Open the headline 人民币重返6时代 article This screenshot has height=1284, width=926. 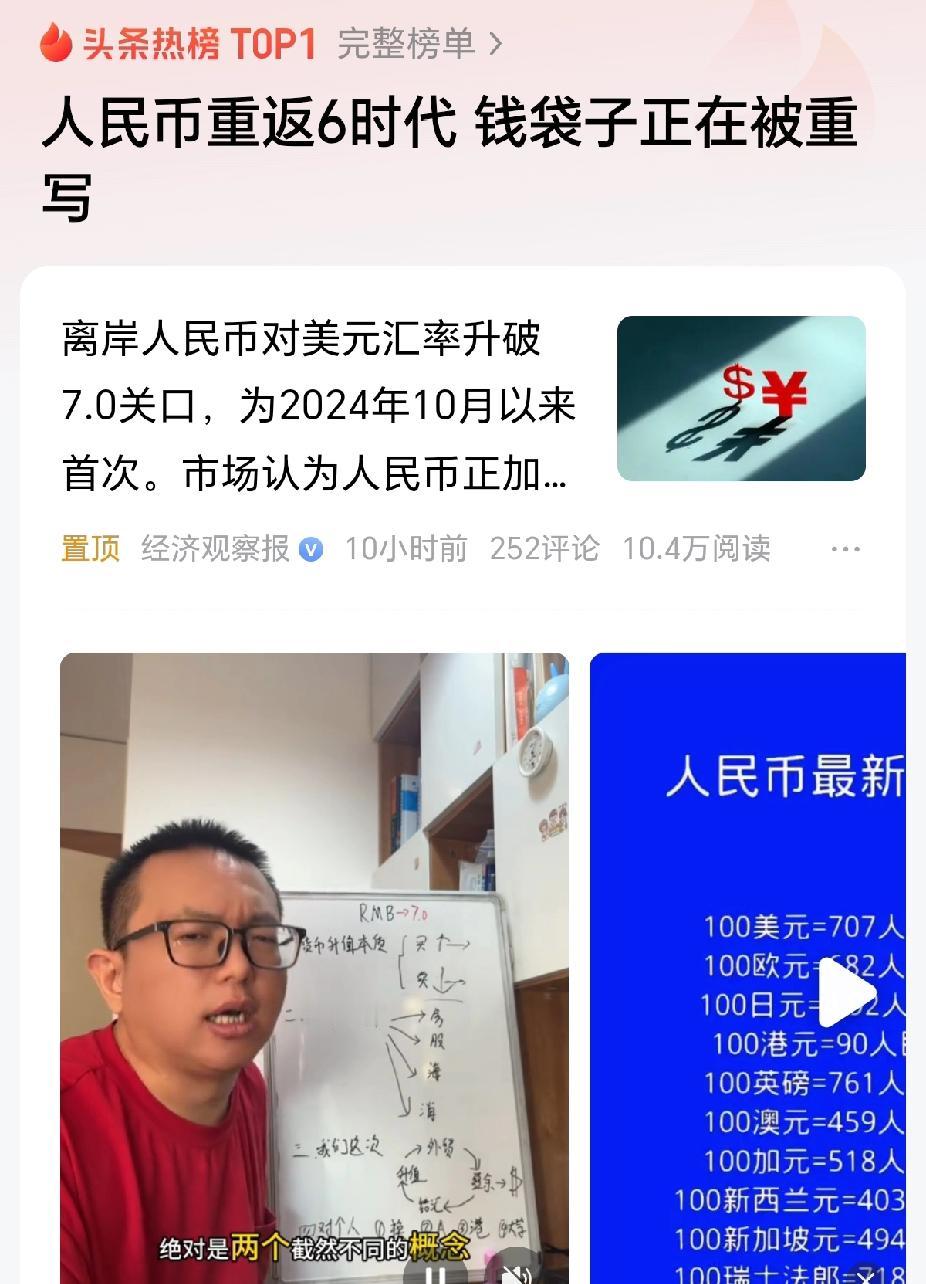[x=450, y=150]
